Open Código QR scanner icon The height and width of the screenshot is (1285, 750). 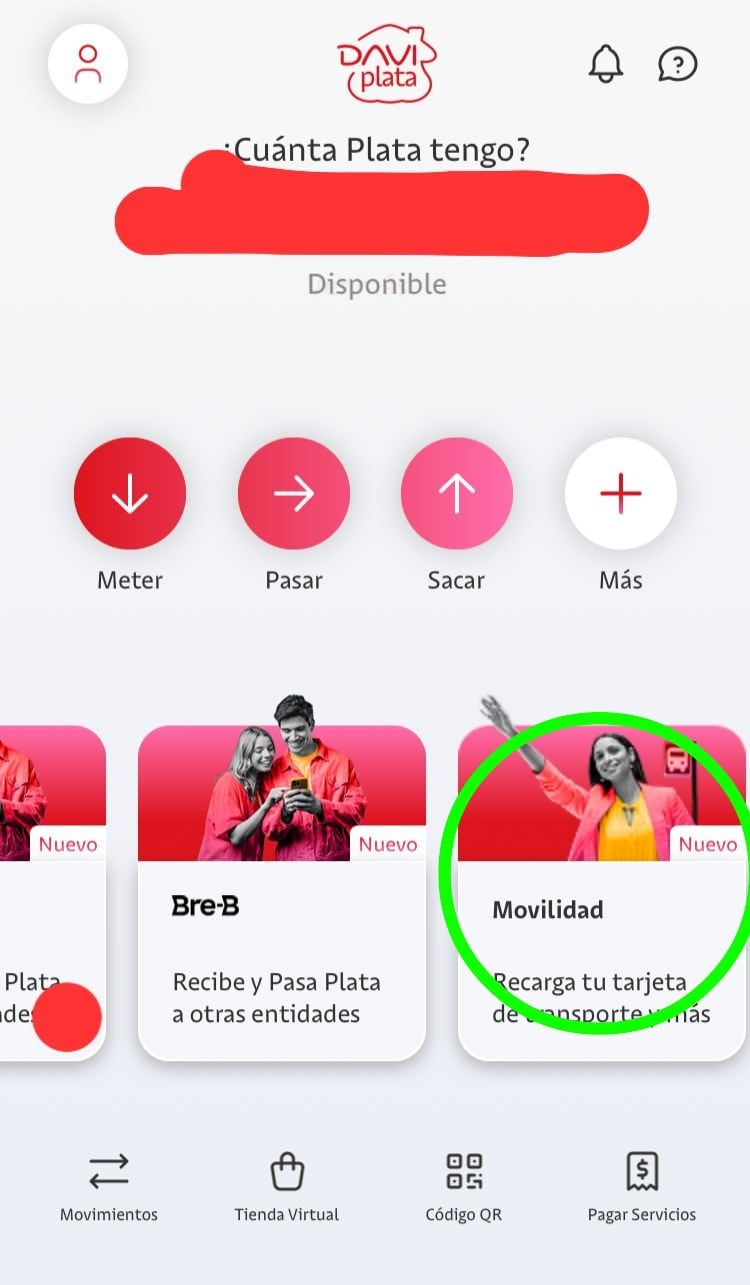[463, 1172]
